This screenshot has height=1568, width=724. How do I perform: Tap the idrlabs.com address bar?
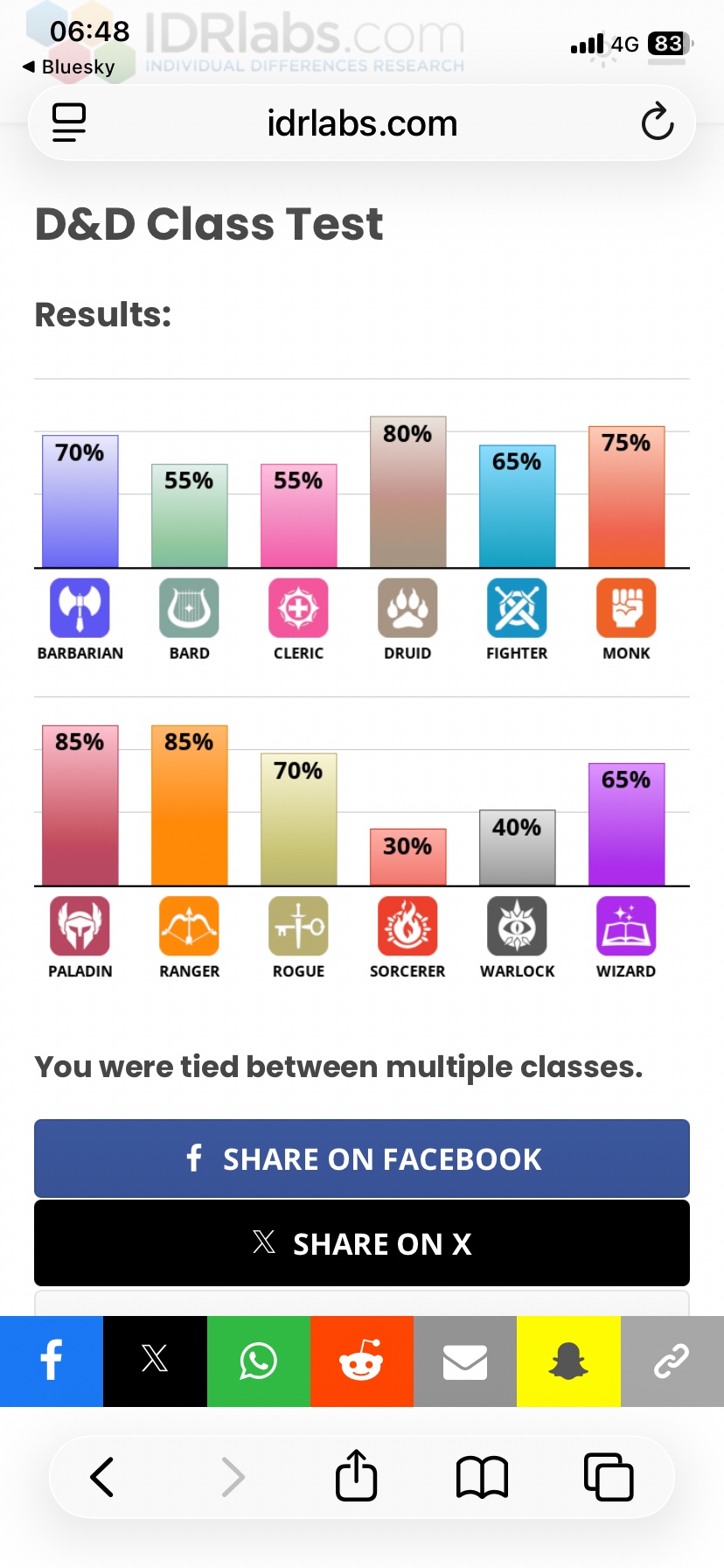point(362,123)
